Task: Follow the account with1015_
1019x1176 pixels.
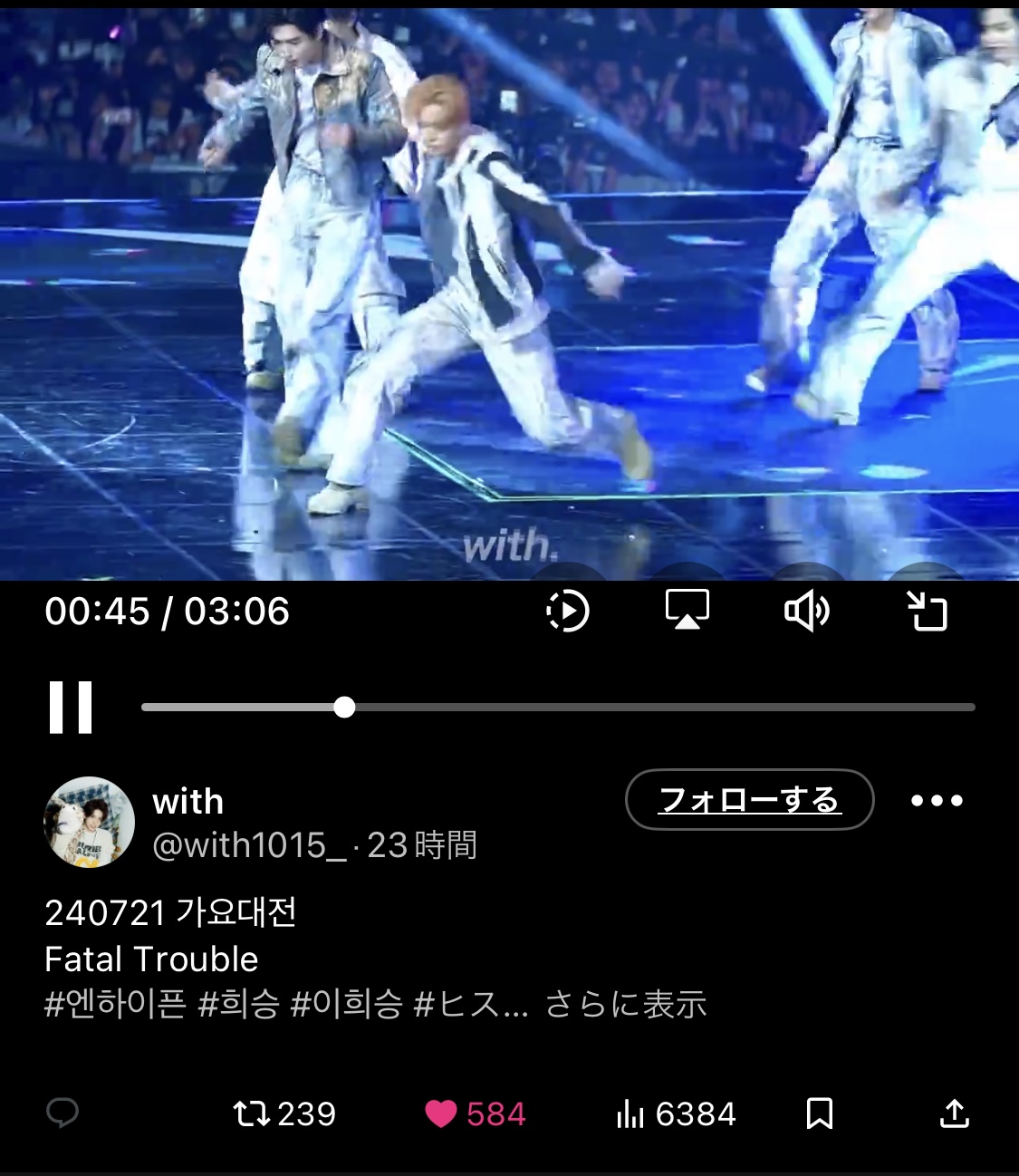Action: point(749,800)
